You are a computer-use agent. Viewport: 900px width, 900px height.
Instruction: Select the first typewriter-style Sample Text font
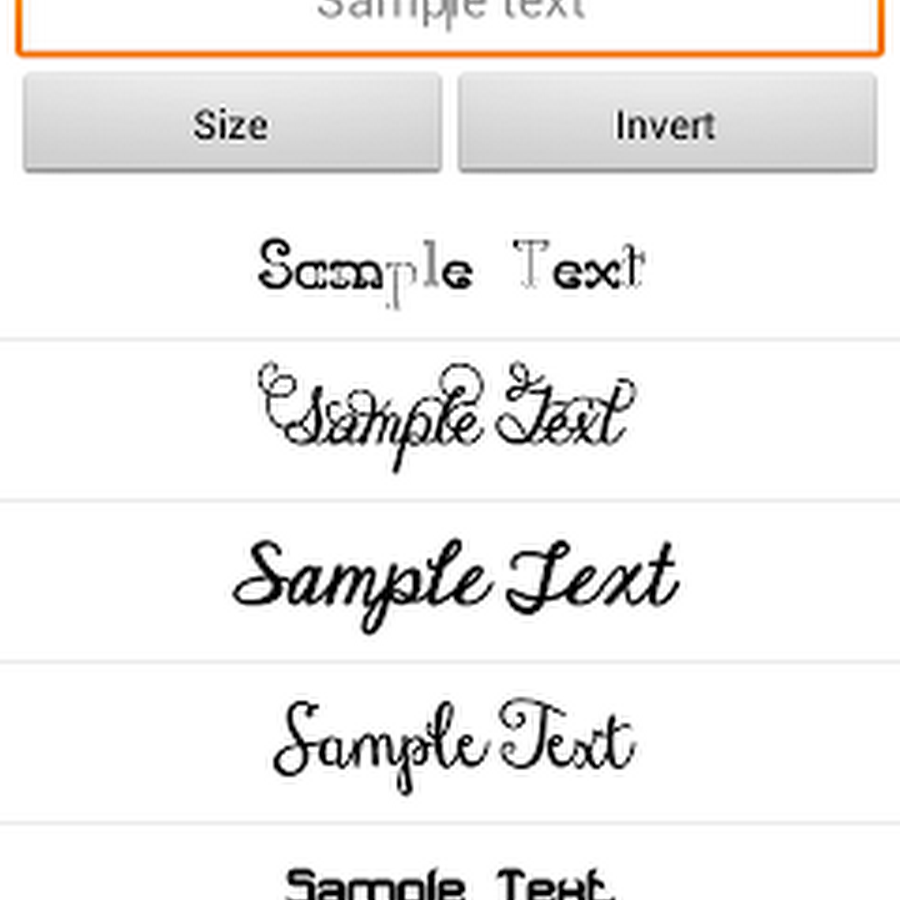pos(450,270)
